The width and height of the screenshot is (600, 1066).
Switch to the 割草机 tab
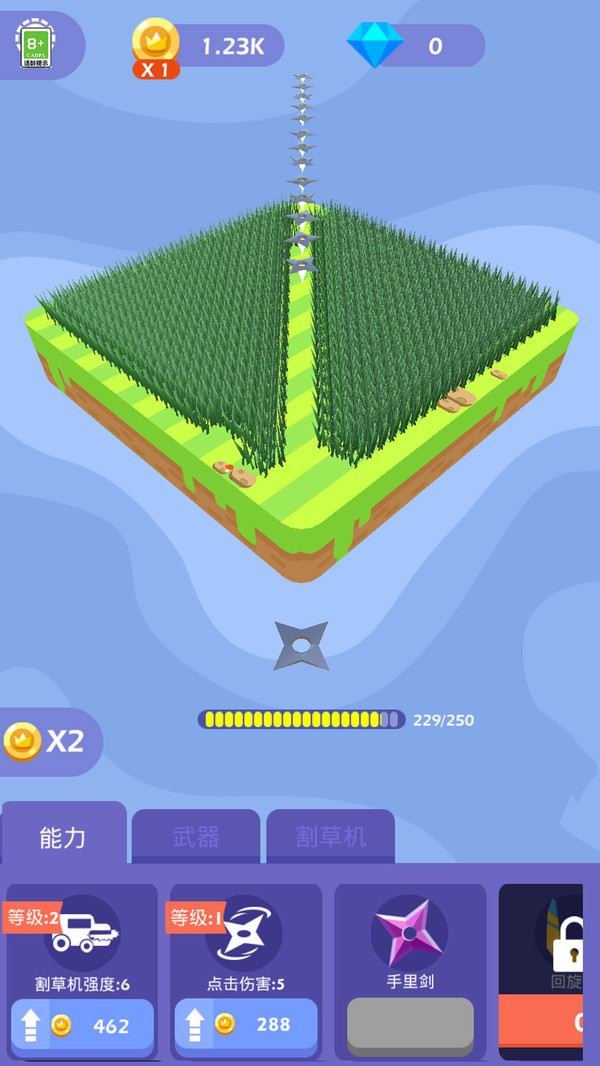pyautogui.click(x=330, y=837)
